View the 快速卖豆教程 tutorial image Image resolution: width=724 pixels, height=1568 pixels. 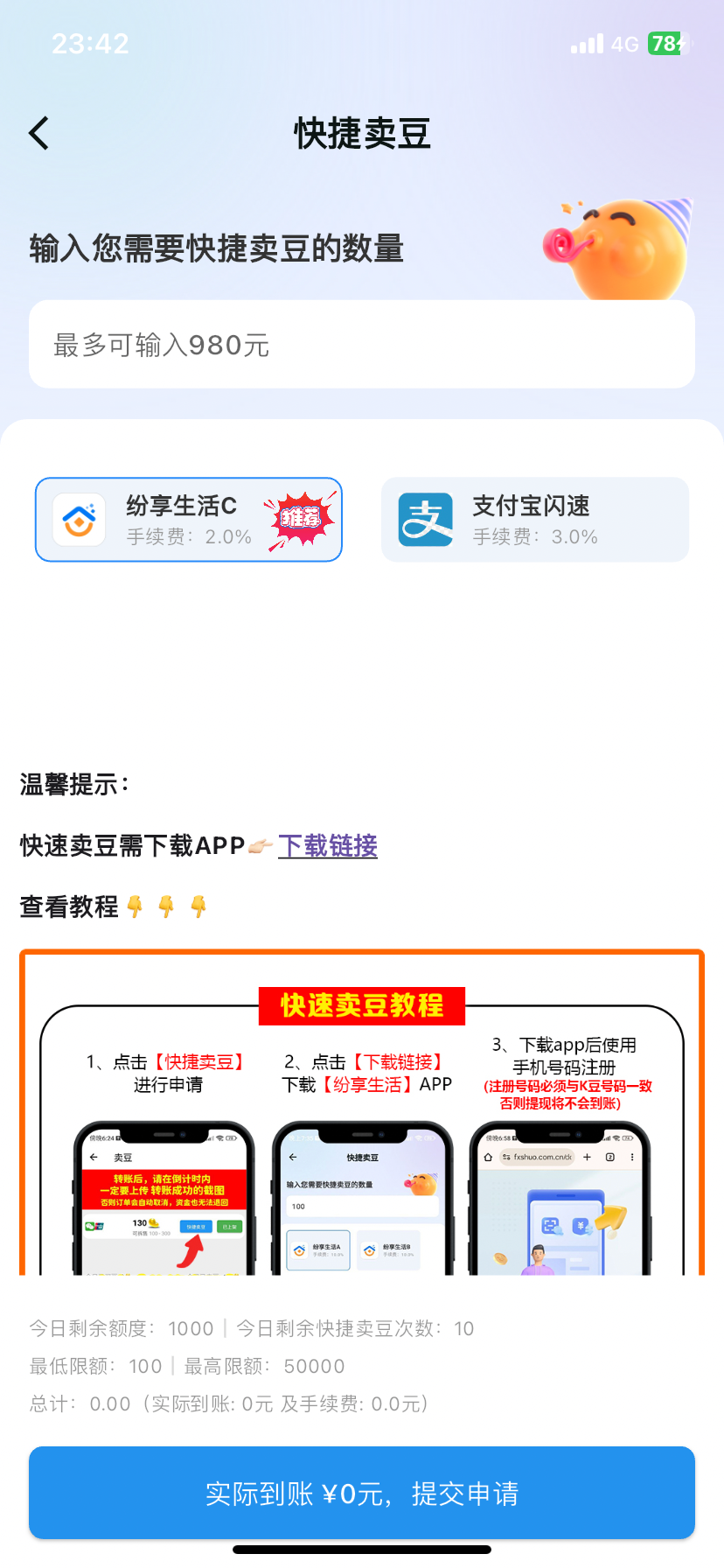click(x=361, y=1113)
